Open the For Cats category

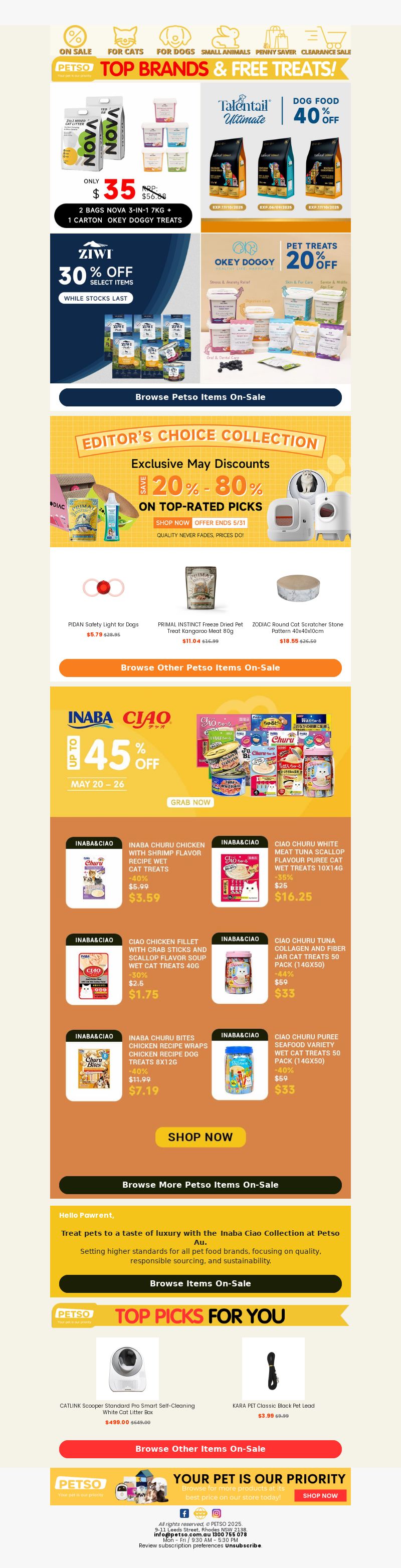[125, 40]
